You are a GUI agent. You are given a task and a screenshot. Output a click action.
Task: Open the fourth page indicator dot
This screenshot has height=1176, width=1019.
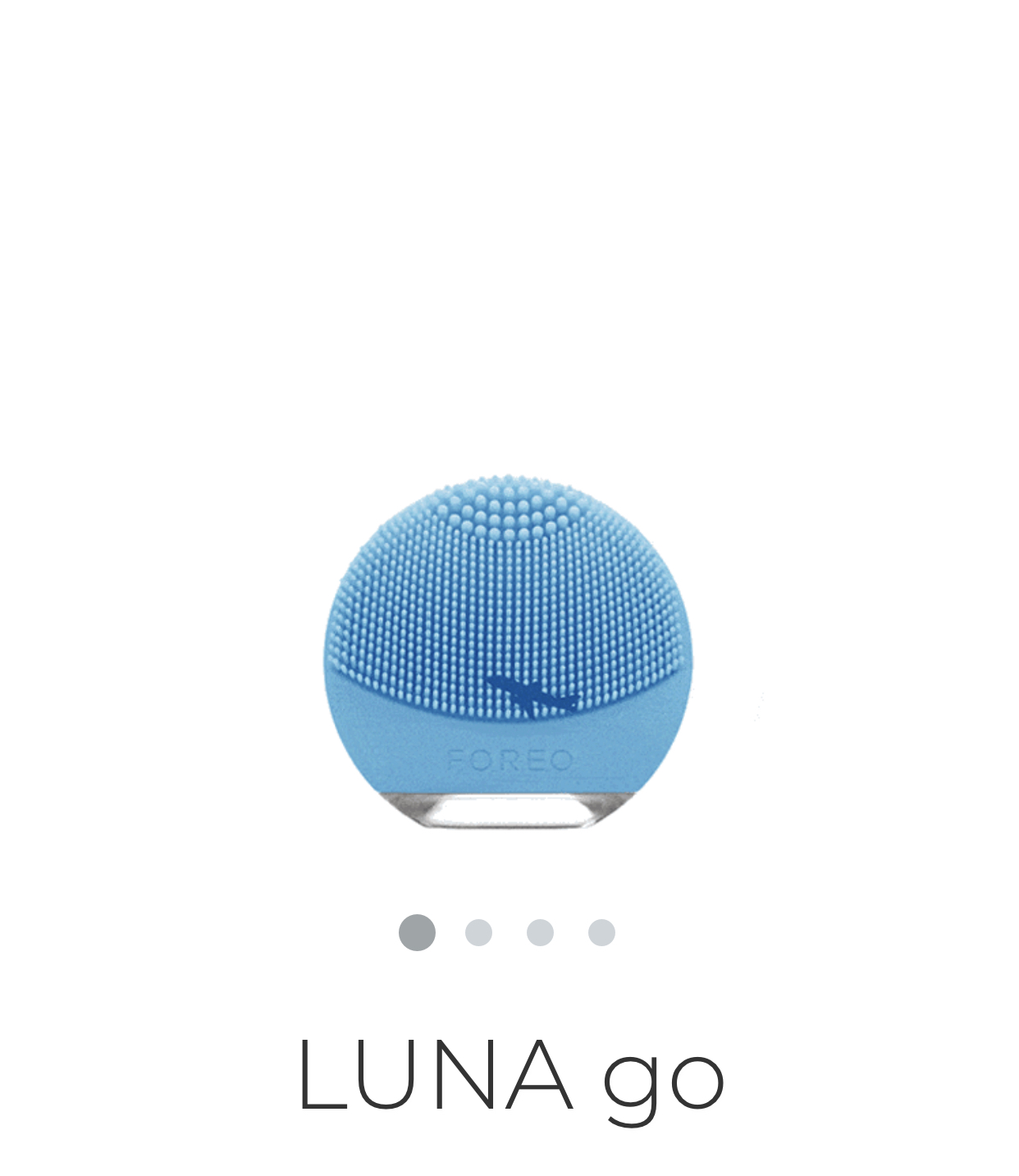point(601,933)
